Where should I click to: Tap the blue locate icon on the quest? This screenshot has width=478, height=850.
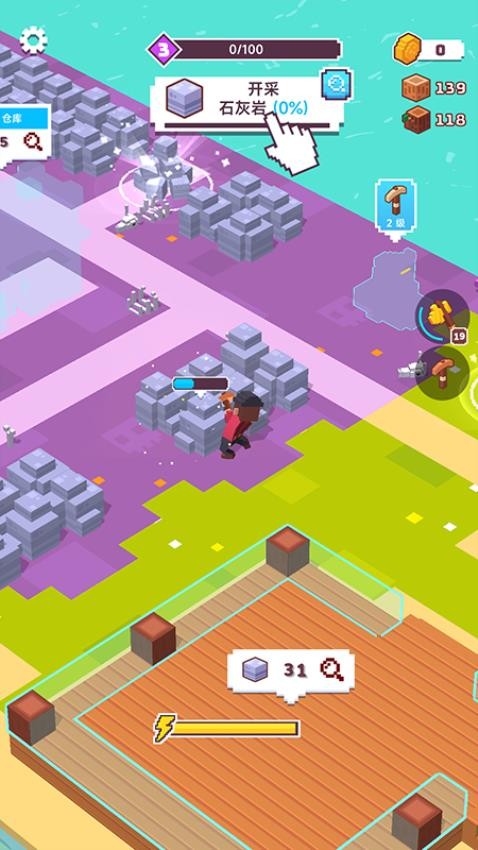(336, 85)
